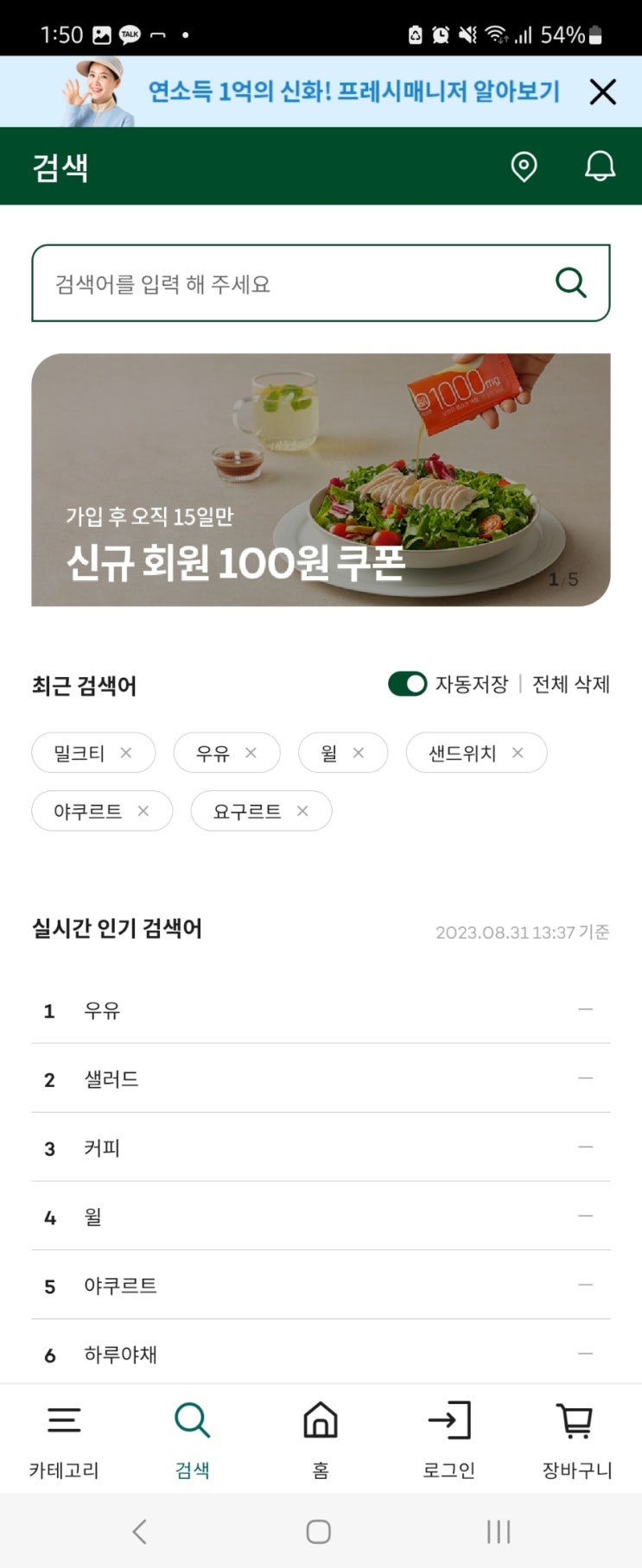Switch to the 카테고리 tab
This screenshot has width=642, height=1568.
pyautogui.click(x=64, y=1439)
